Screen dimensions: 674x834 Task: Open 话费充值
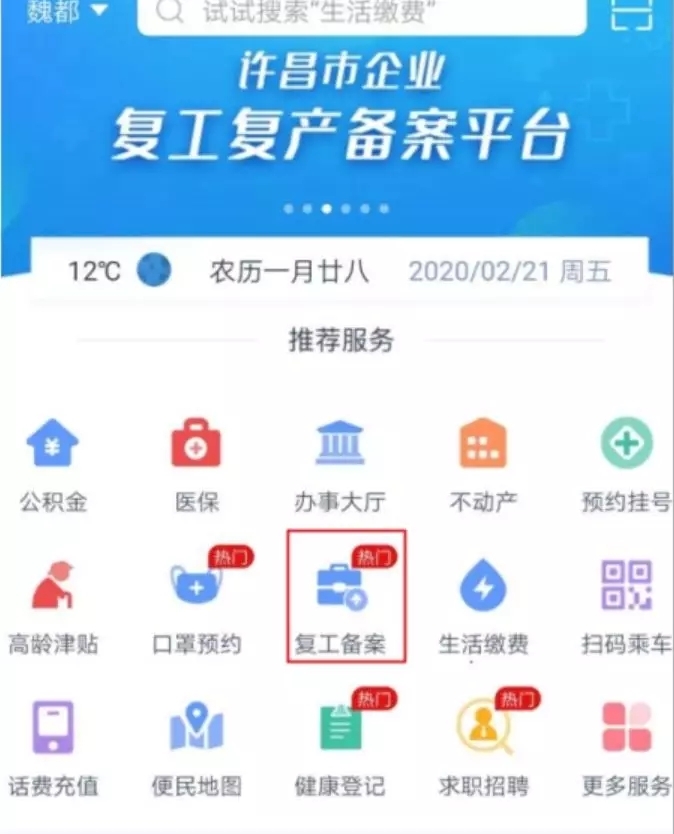pyautogui.click(x=53, y=746)
